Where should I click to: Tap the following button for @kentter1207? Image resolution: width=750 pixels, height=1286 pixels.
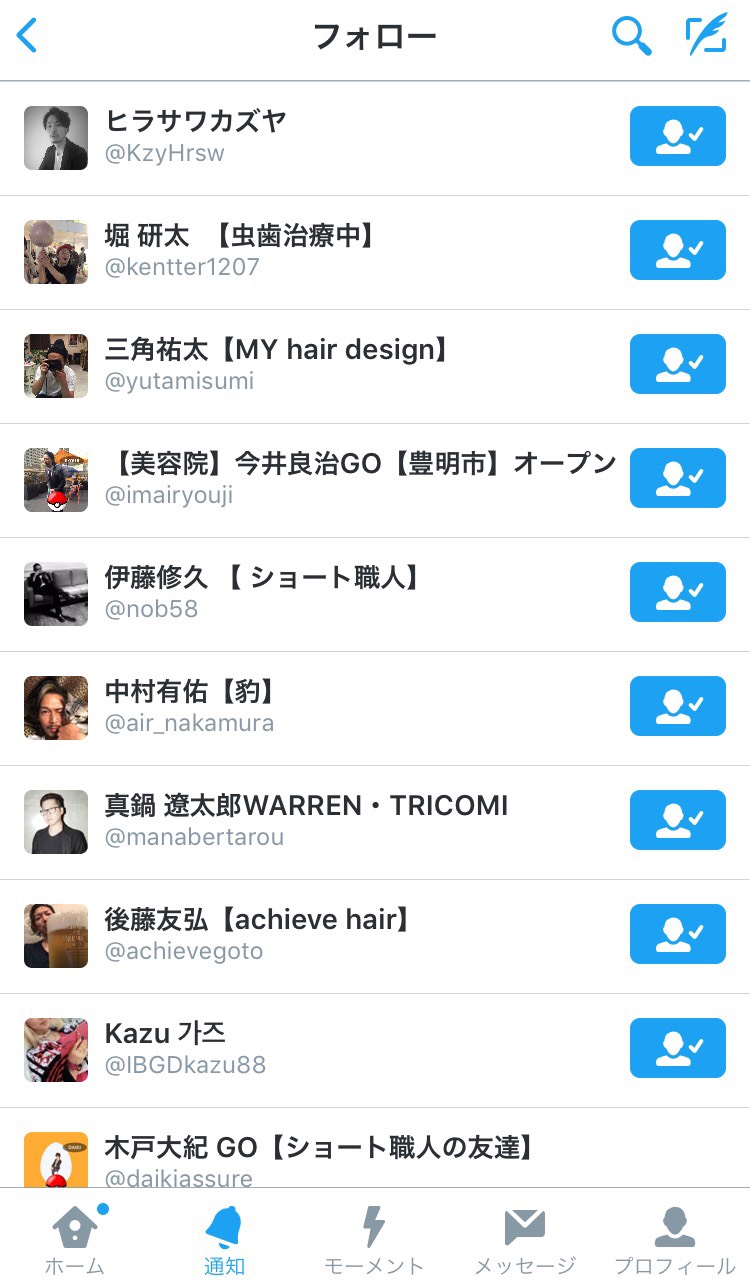point(677,250)
